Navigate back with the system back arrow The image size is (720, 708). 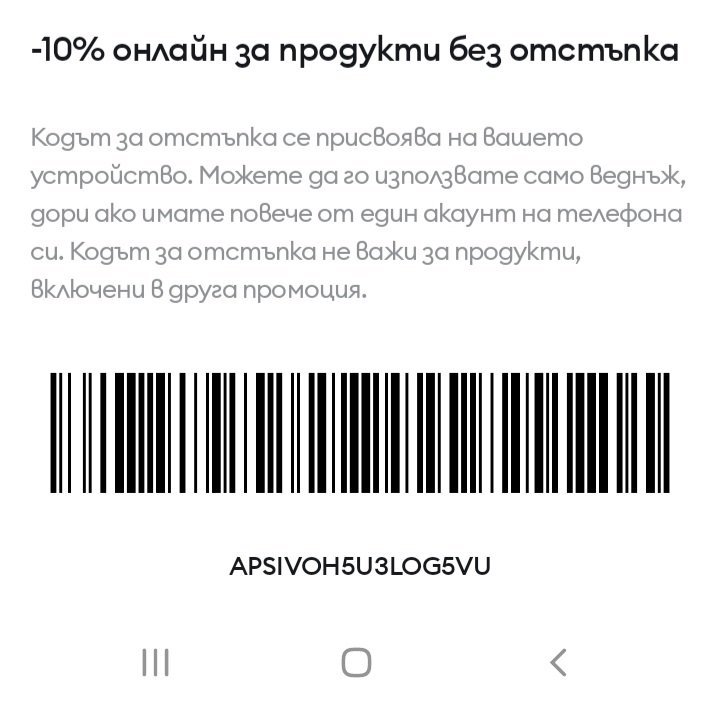tap(558, 662)
